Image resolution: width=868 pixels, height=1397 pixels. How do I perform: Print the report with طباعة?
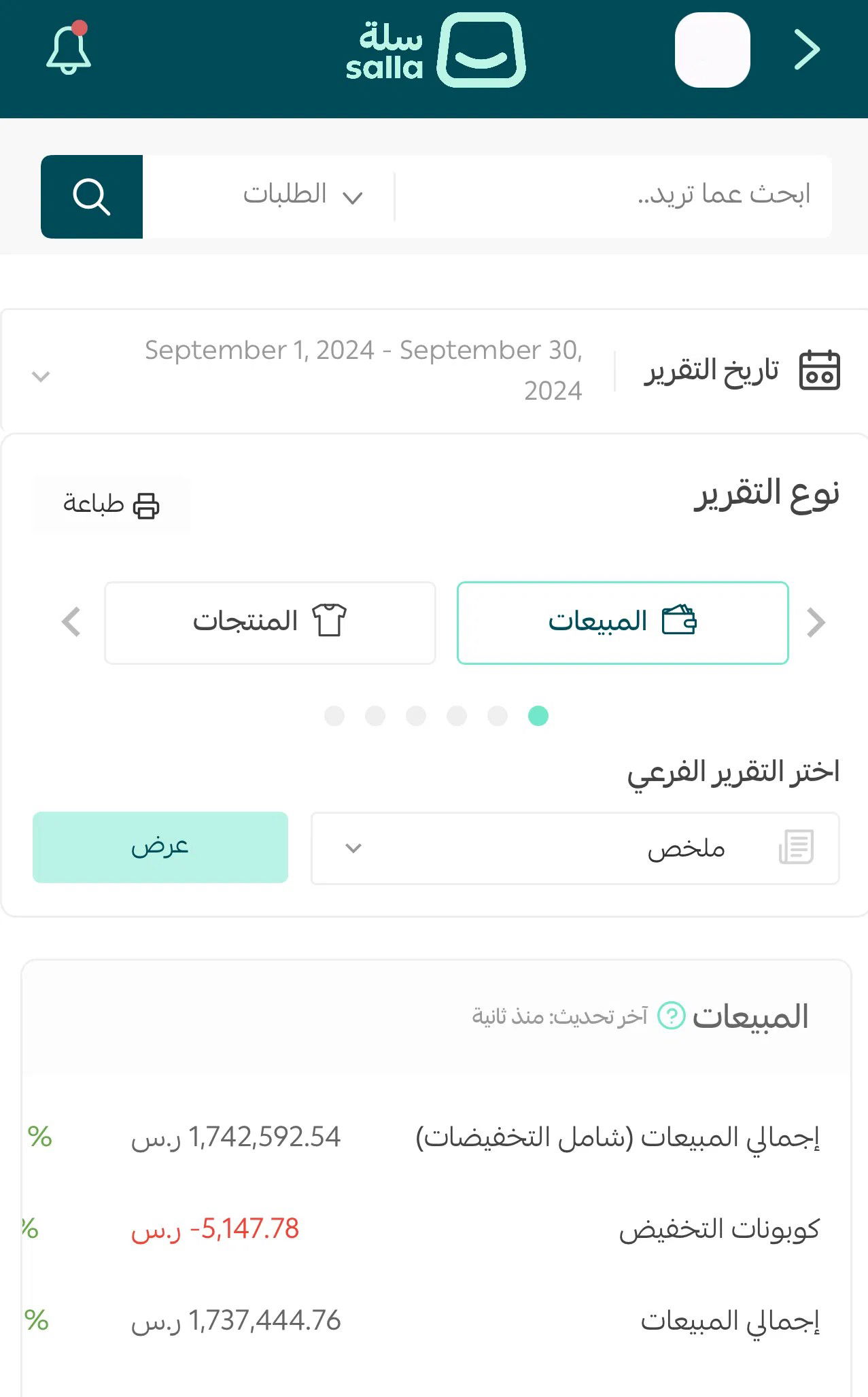[x=111, y=504]
